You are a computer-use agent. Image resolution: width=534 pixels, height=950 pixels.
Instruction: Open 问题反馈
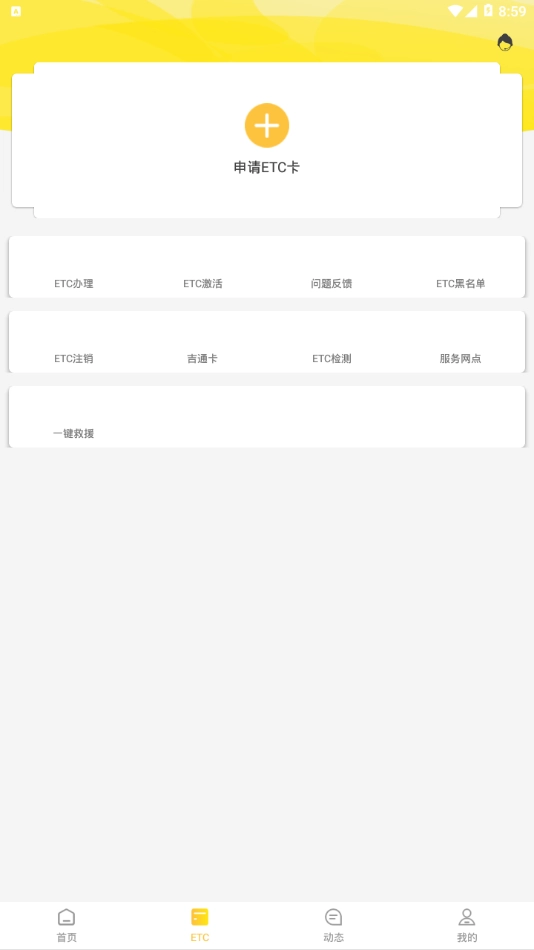pyautogui.click(x=332, y=284)
